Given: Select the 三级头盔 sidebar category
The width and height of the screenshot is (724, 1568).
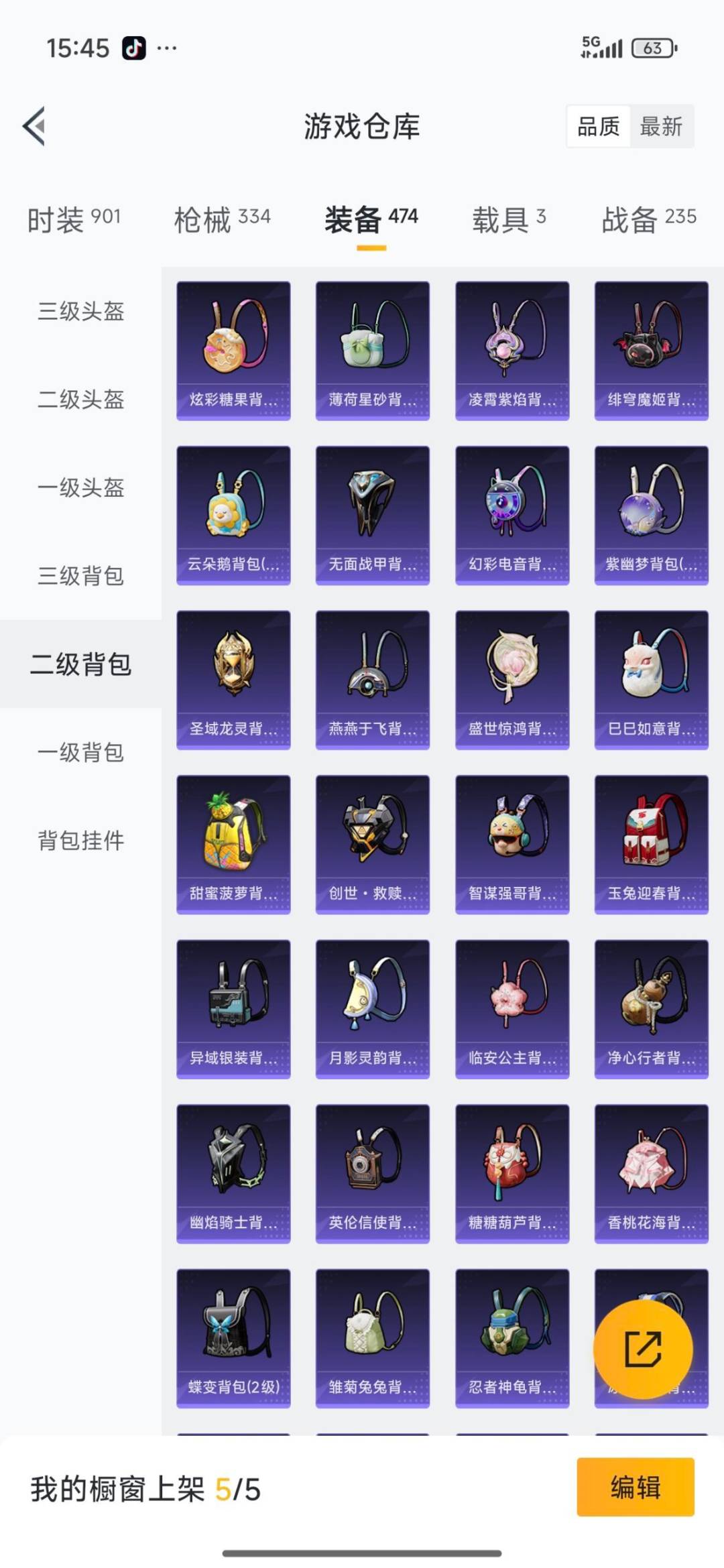Looking at the screenshot, I should [x=80, y=311].
